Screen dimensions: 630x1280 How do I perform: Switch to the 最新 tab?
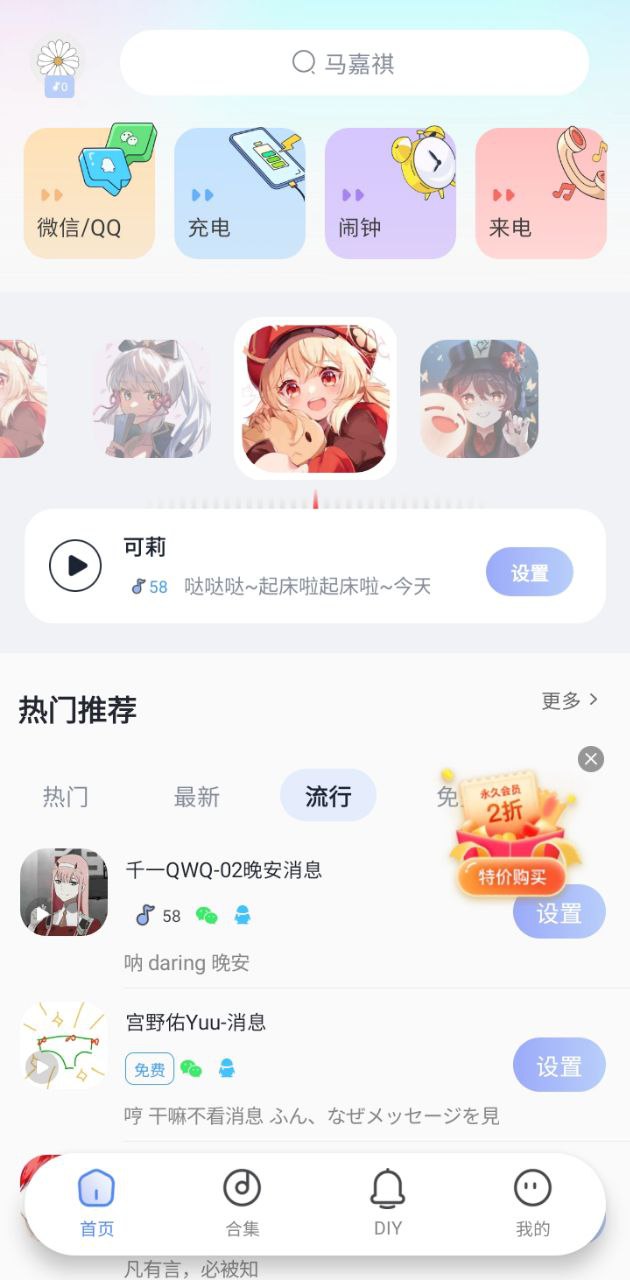point(196,797)
